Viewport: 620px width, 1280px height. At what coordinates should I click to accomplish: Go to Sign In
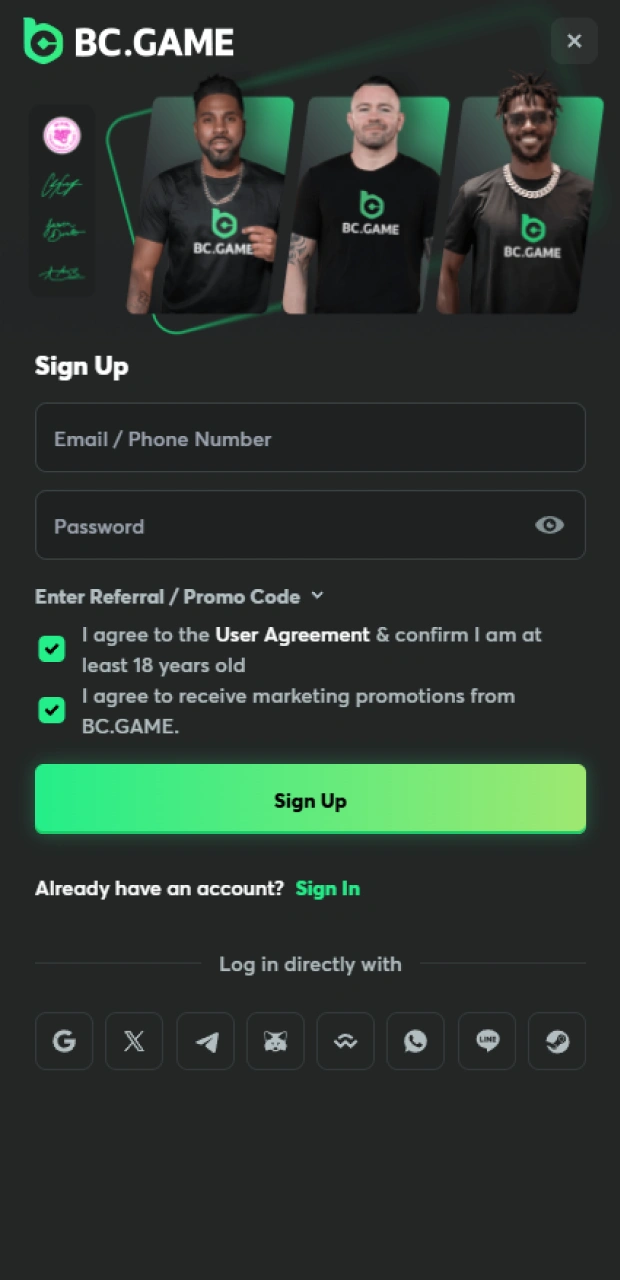click(x=327, y=888)
